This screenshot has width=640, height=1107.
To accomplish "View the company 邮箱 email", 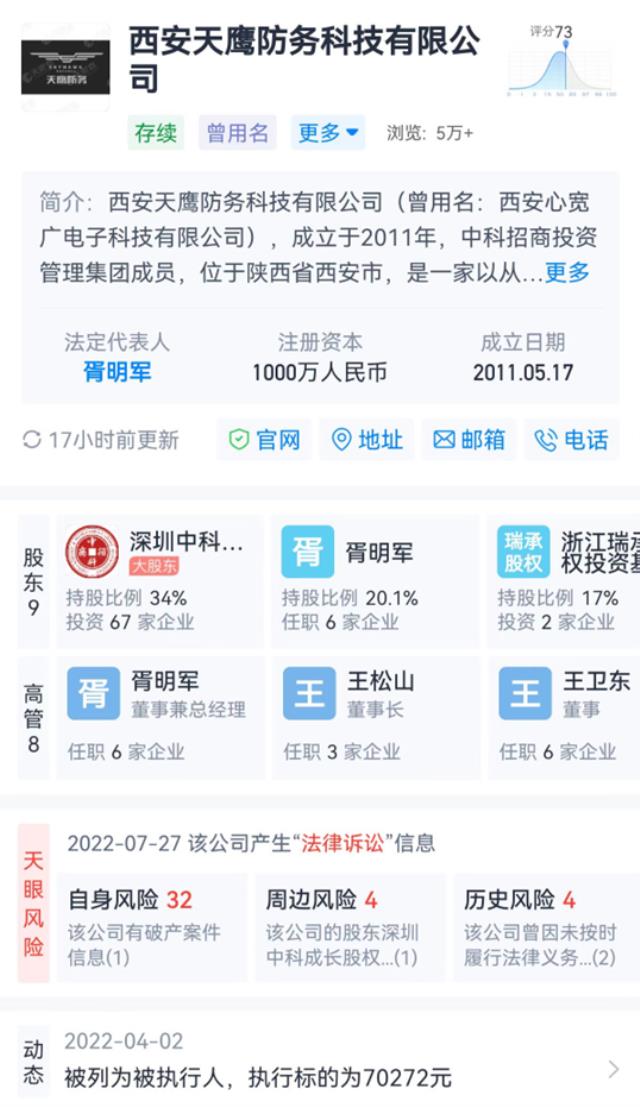I will click(469, 440).
